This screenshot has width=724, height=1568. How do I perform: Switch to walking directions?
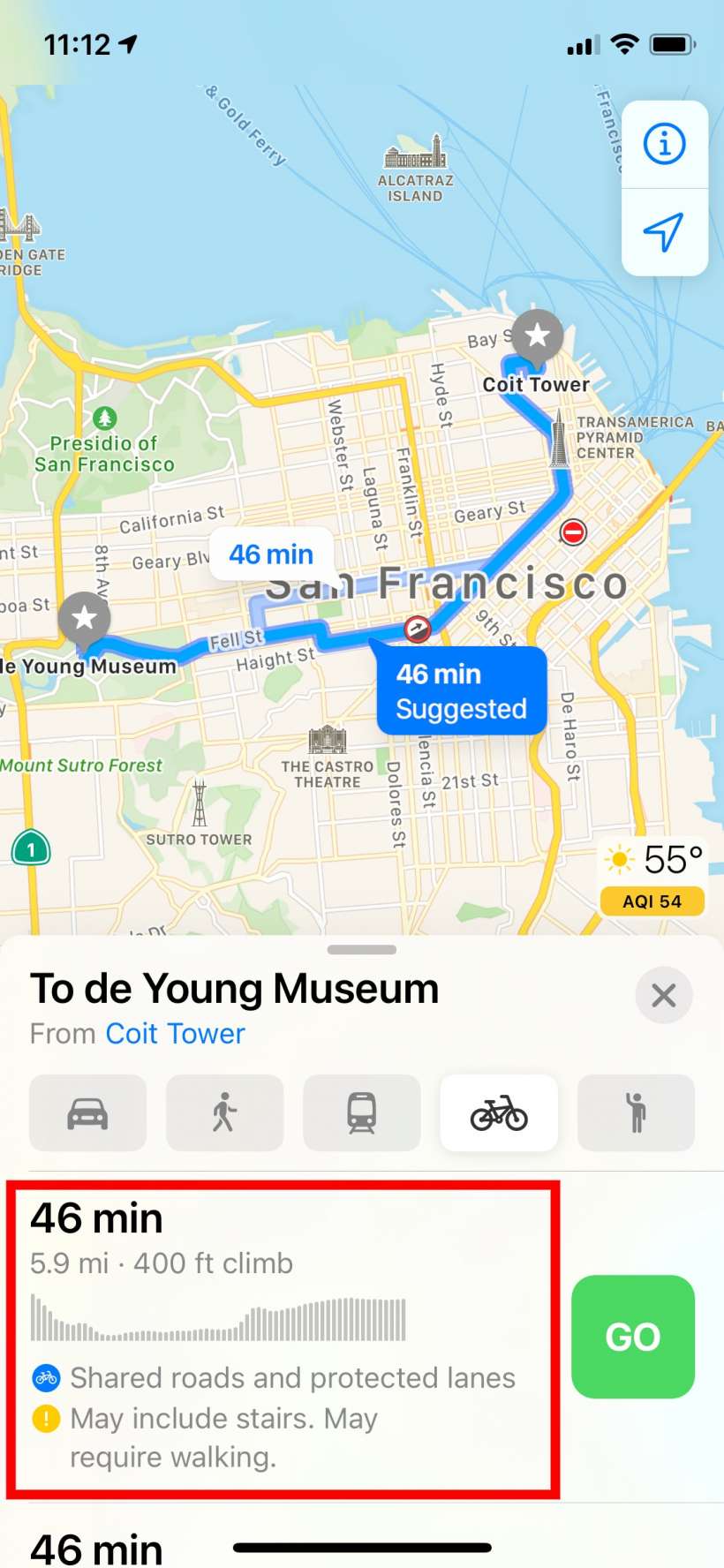pos(224,1112)
